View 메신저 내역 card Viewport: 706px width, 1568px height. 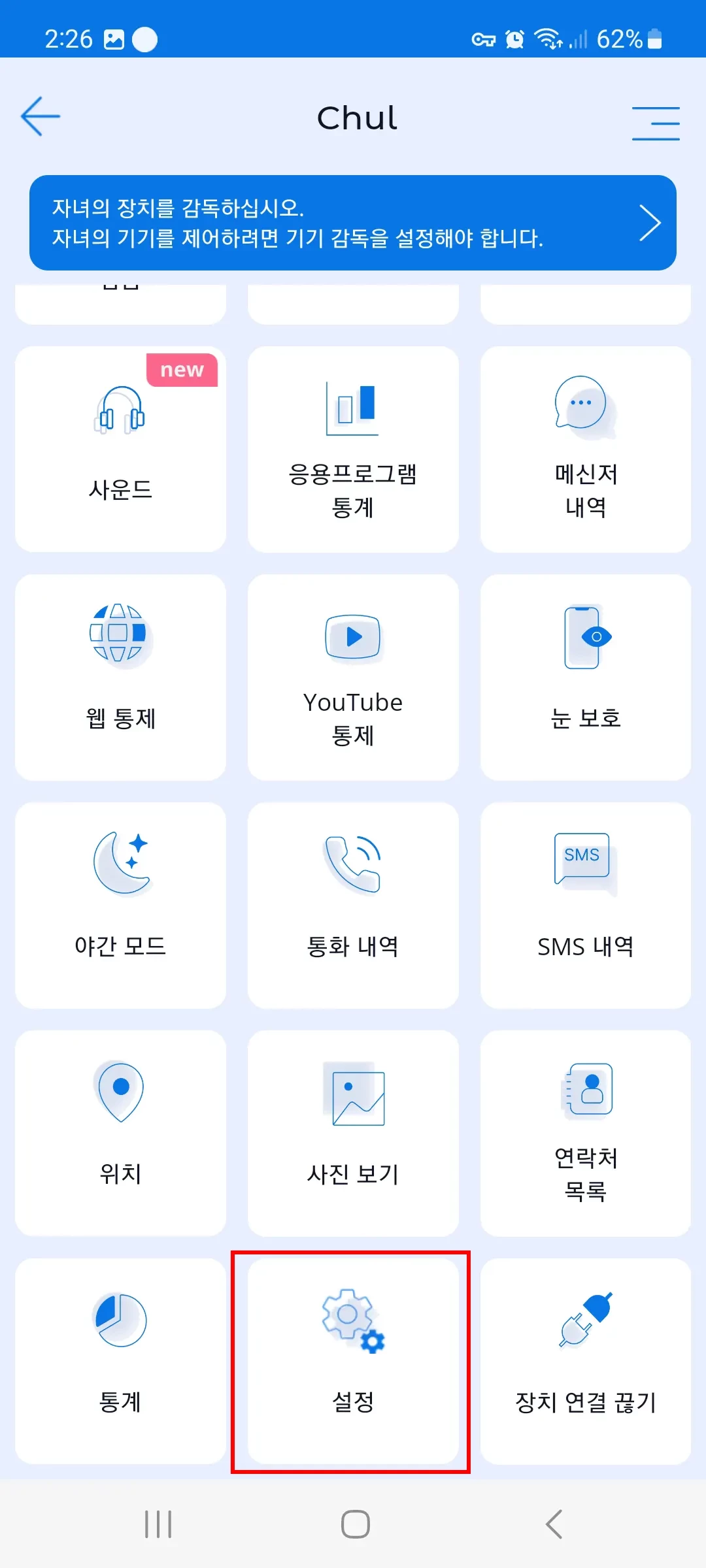[x=586, y=449]
